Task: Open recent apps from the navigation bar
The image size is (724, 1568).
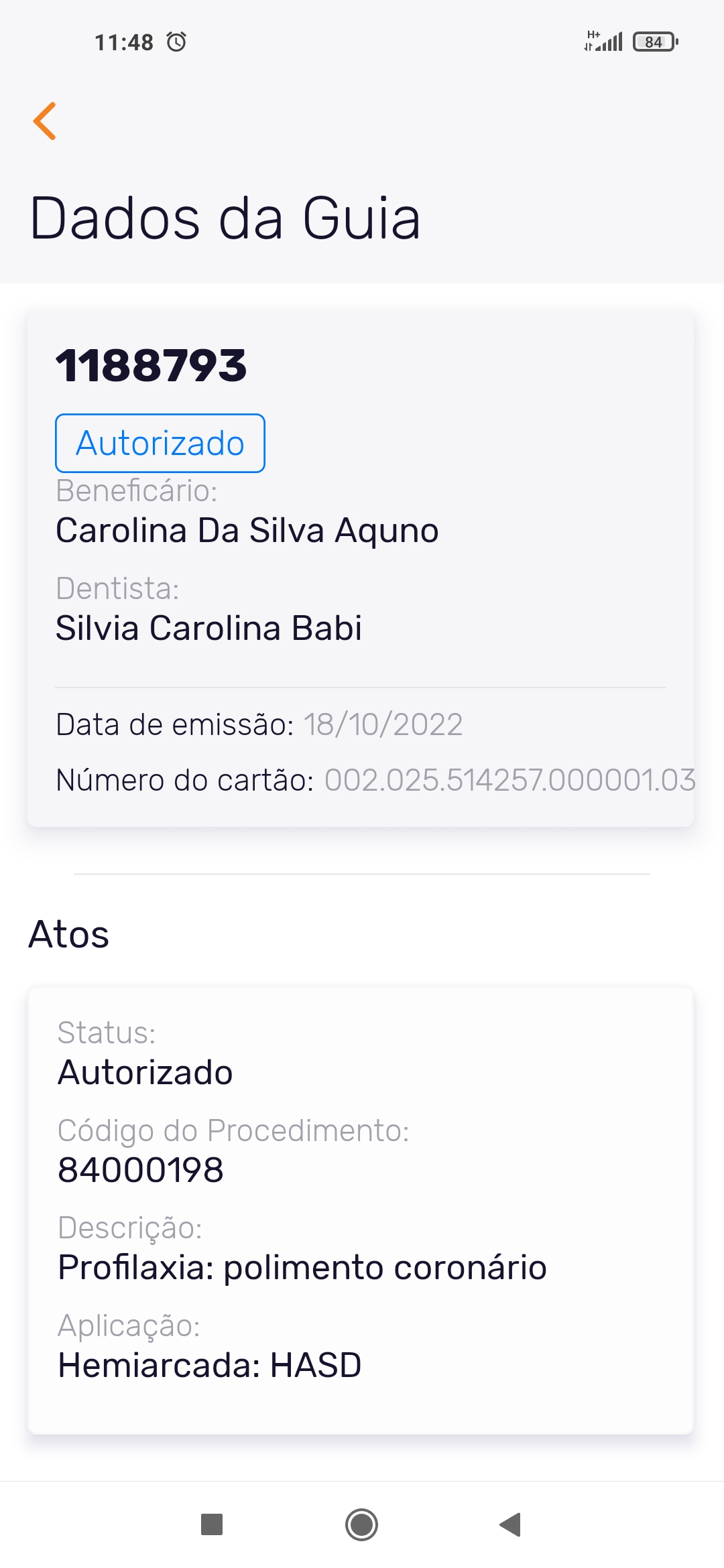Action: point(212,1524)
